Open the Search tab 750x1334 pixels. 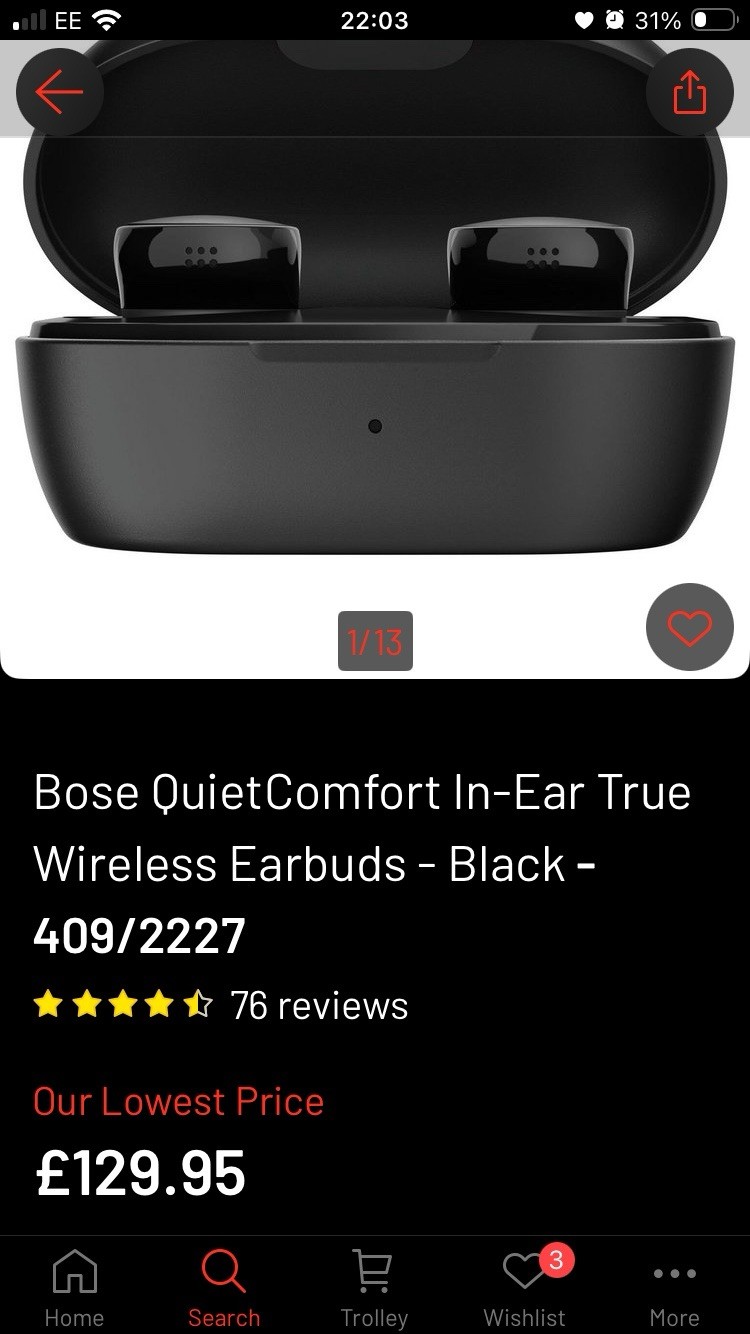tap(224, 1287)
